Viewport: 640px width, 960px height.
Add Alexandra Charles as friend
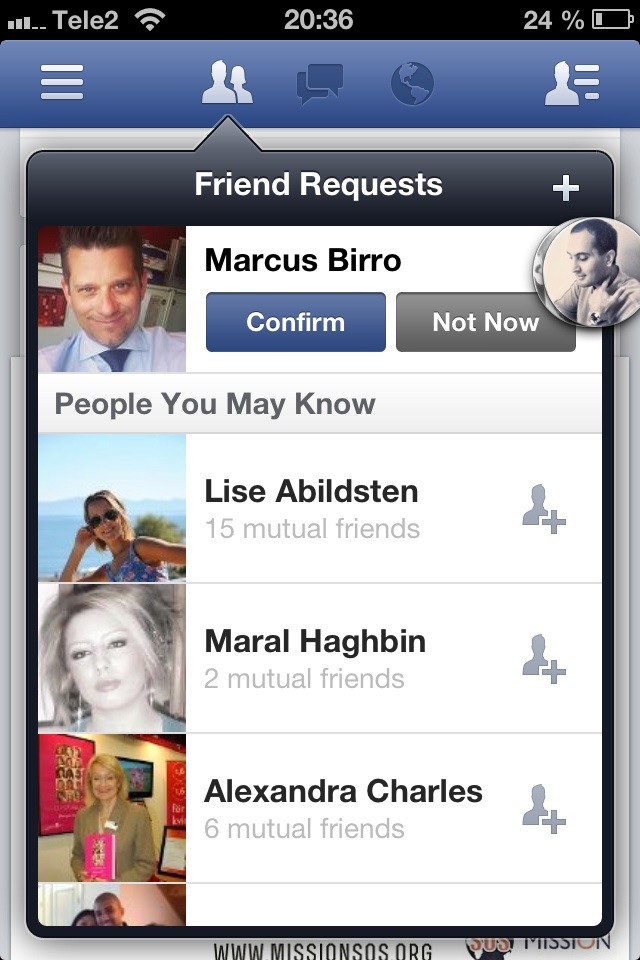coord(543,808)
